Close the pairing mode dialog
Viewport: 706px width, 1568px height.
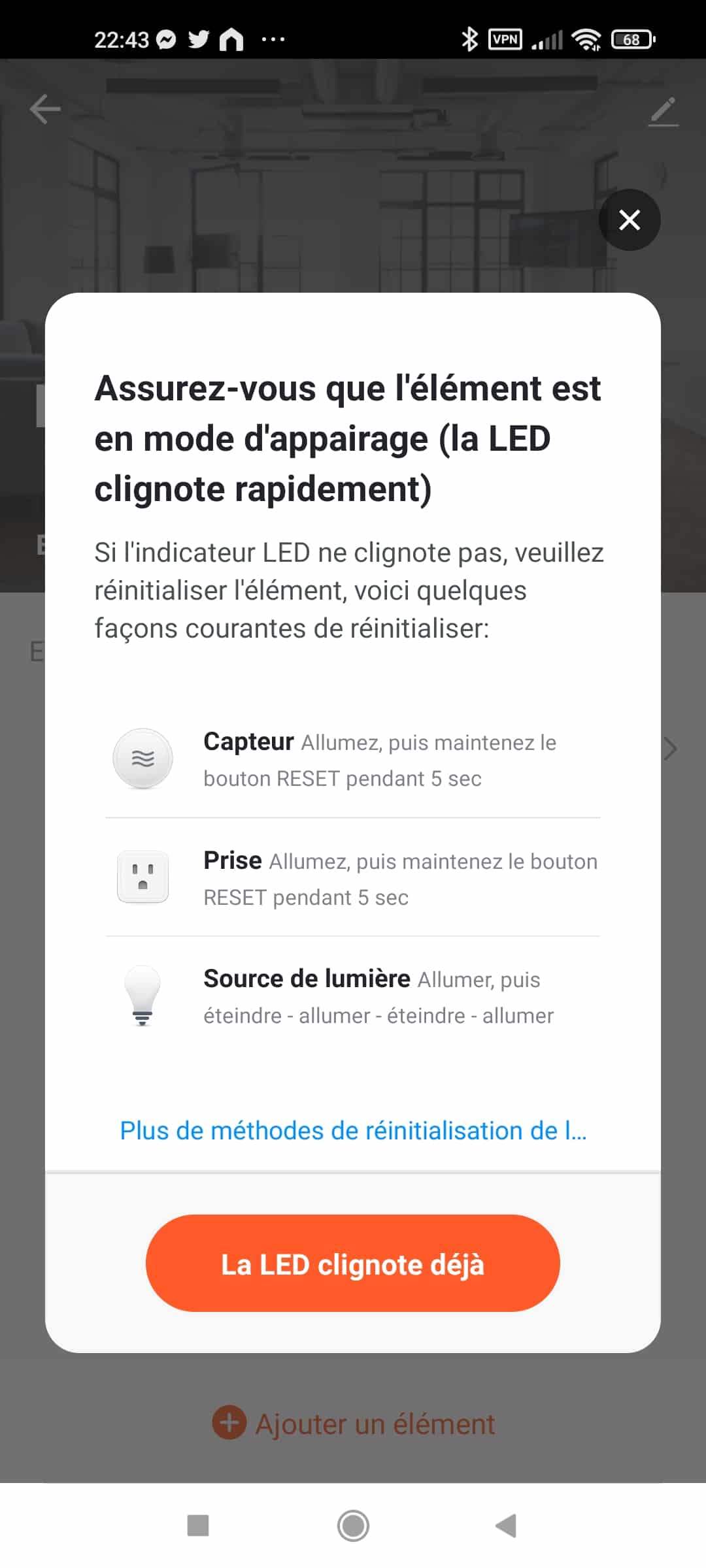[629, 220]
